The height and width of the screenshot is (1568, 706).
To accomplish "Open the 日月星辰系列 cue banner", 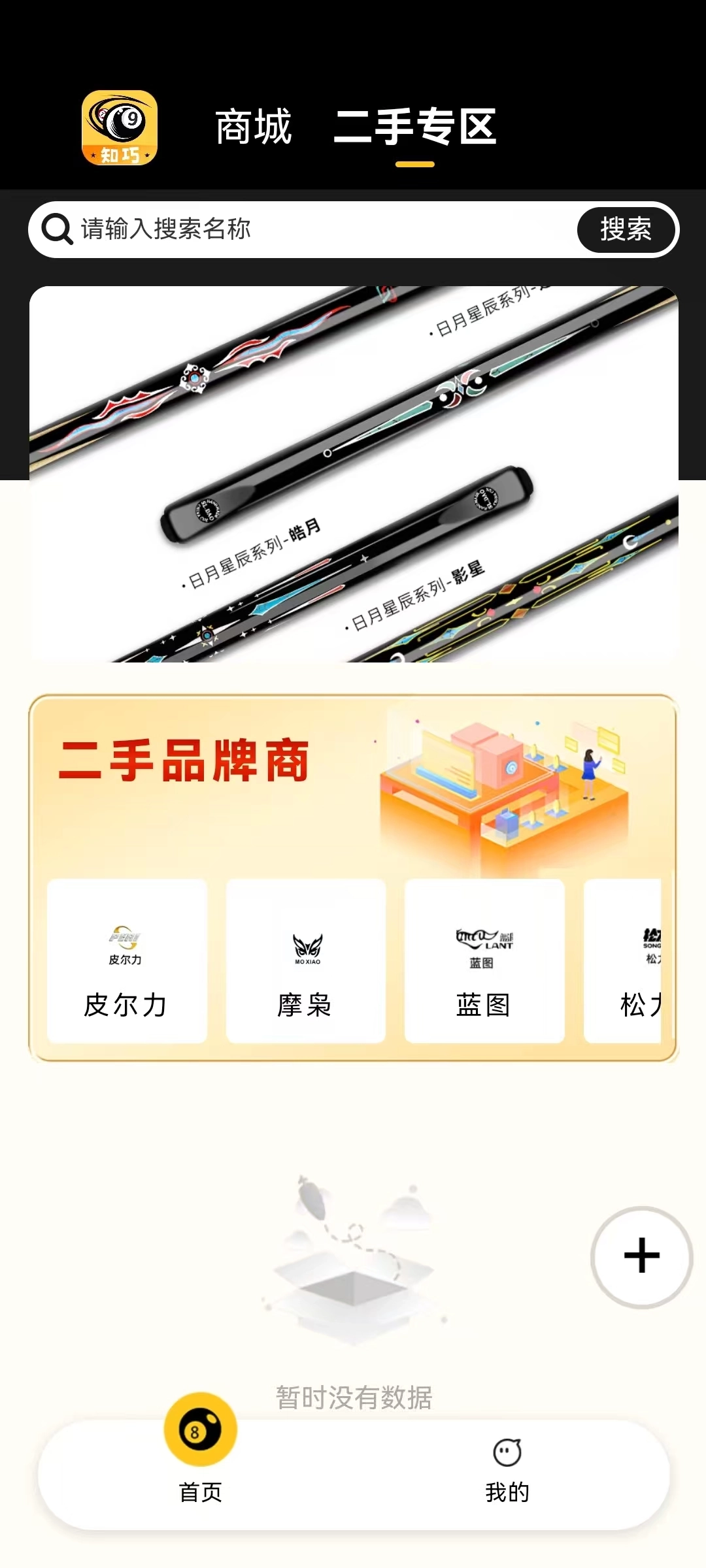I will pyautogui.click(x=354, y=474).
